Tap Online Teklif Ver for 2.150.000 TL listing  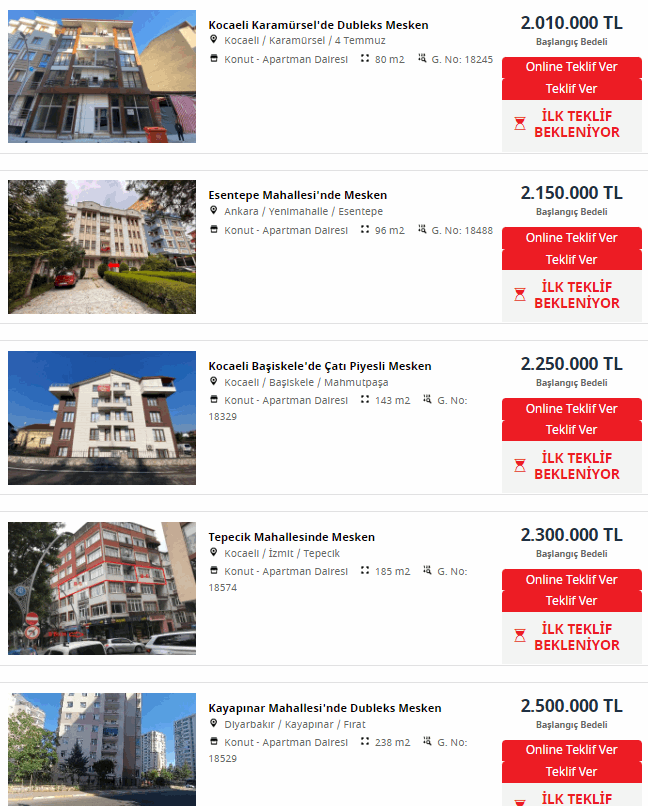(x=571, y=238)
